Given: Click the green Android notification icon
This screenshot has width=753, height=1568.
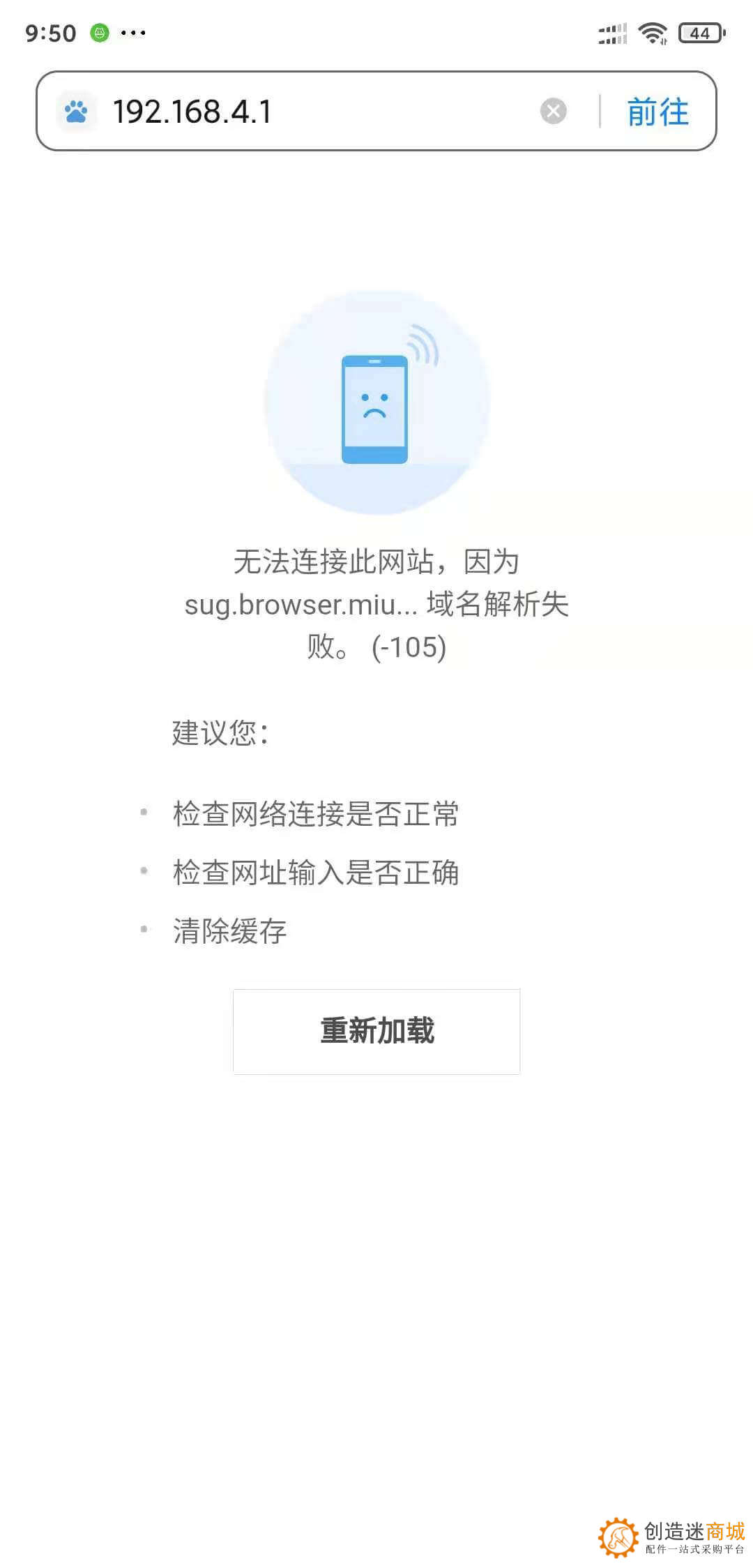Looking at the screenshot, I should point(100,32).
